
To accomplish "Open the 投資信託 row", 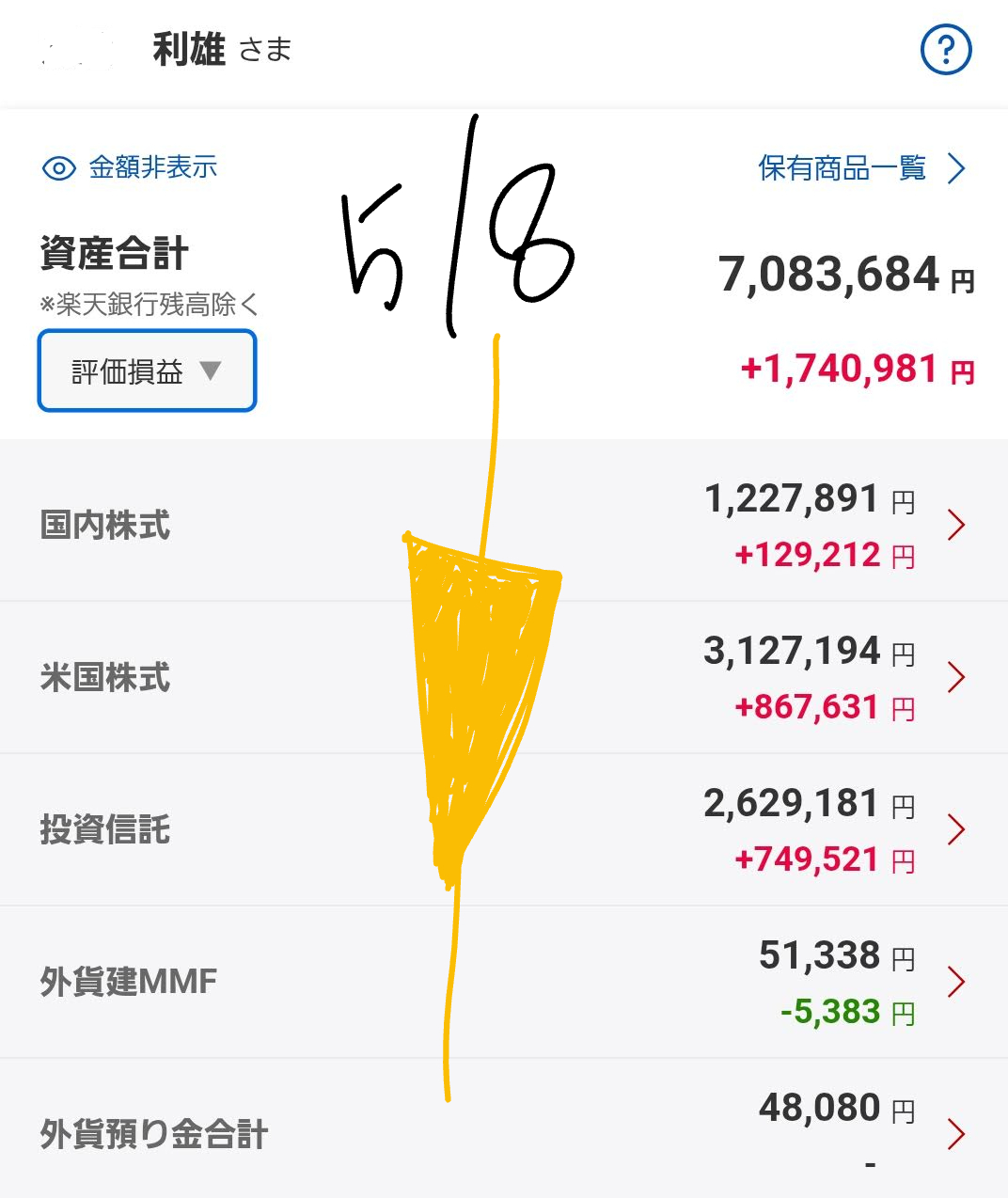I will pos(504,829).
